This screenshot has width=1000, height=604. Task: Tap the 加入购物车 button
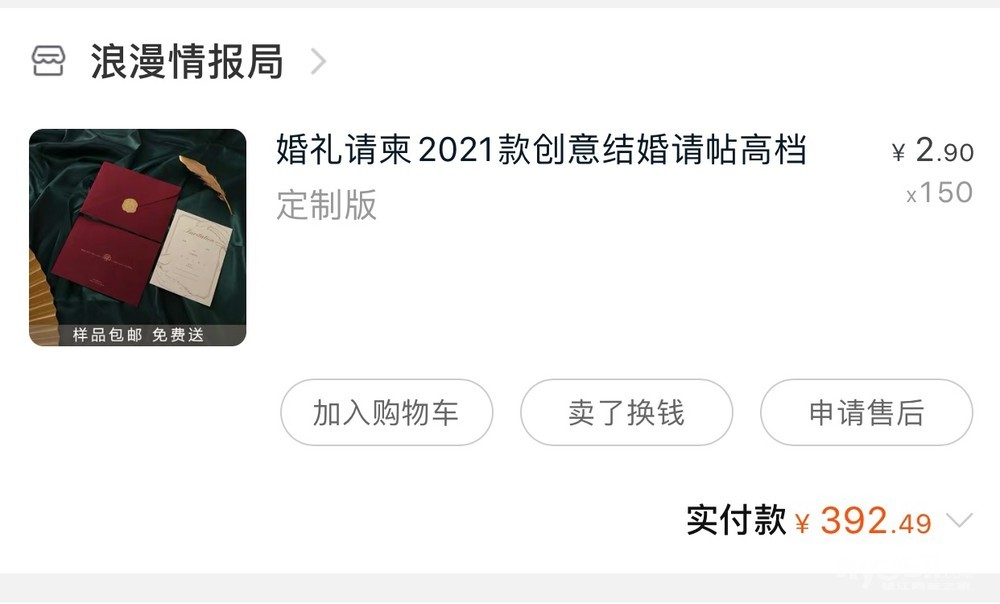(386, 413)
